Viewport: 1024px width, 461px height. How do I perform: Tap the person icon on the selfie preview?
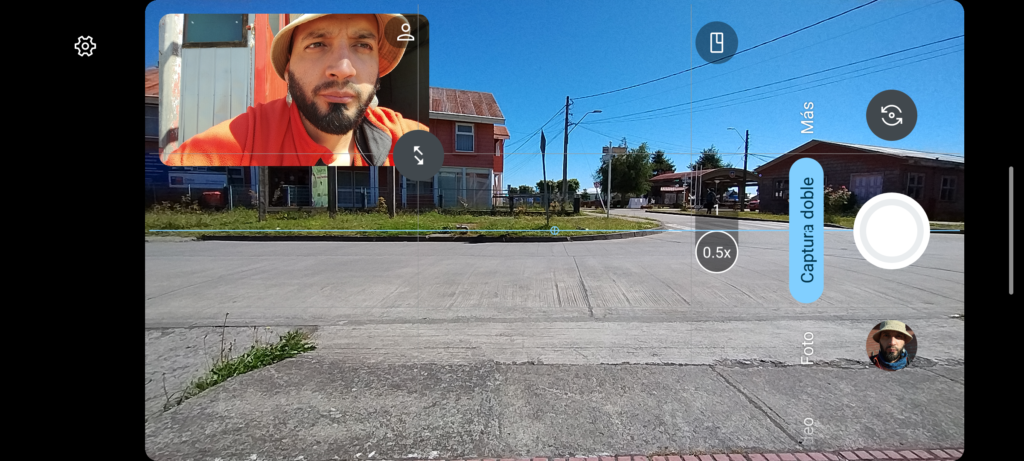(x=405, y=32)
